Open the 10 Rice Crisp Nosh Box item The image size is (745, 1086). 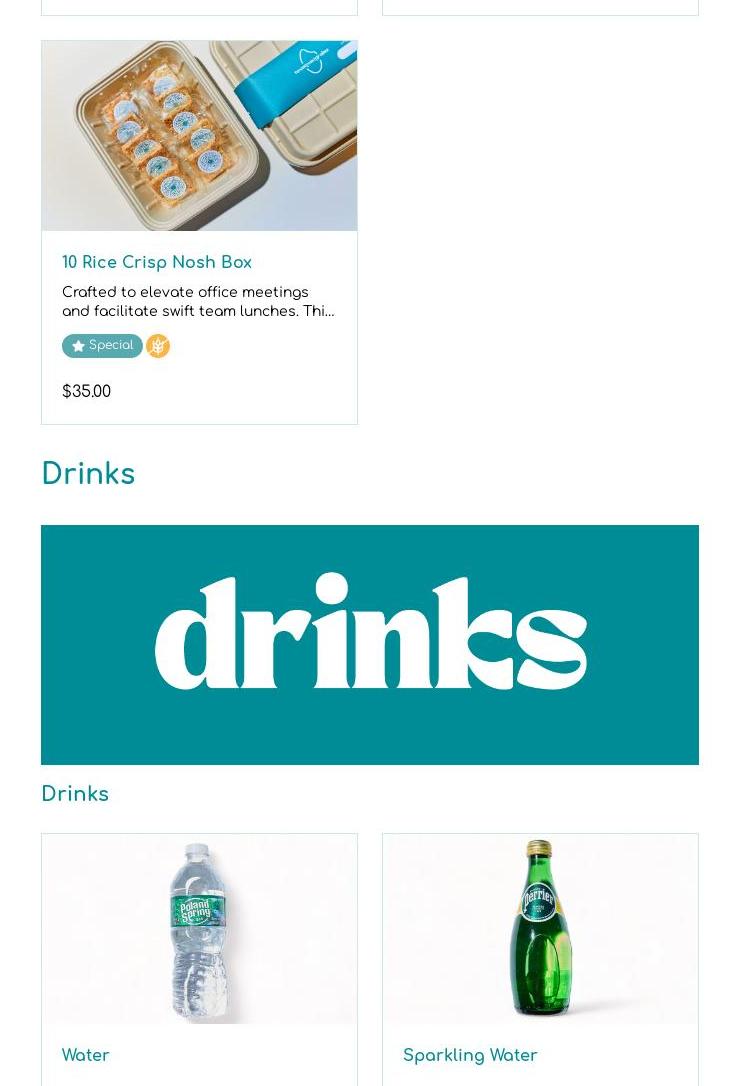pyautogui.click(x=157, y=263)
